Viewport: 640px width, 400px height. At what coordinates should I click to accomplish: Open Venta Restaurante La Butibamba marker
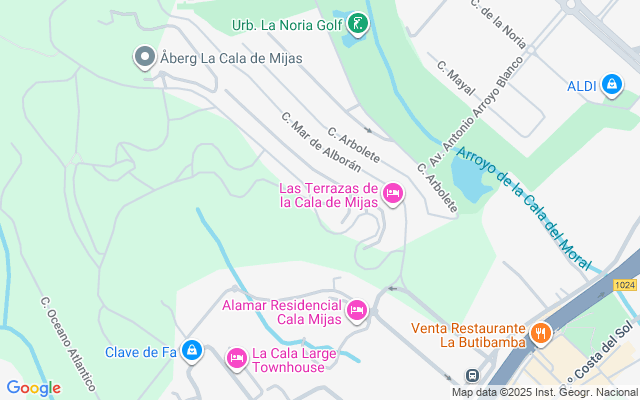(541, 335)
